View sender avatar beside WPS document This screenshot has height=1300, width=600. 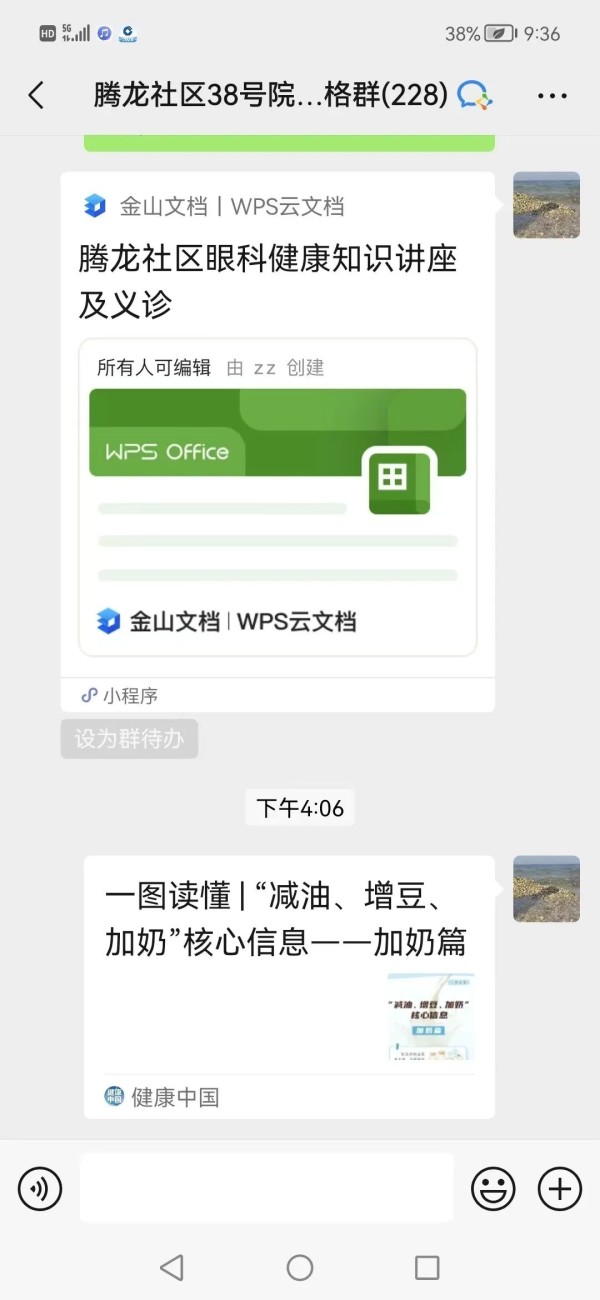[546, 205]
